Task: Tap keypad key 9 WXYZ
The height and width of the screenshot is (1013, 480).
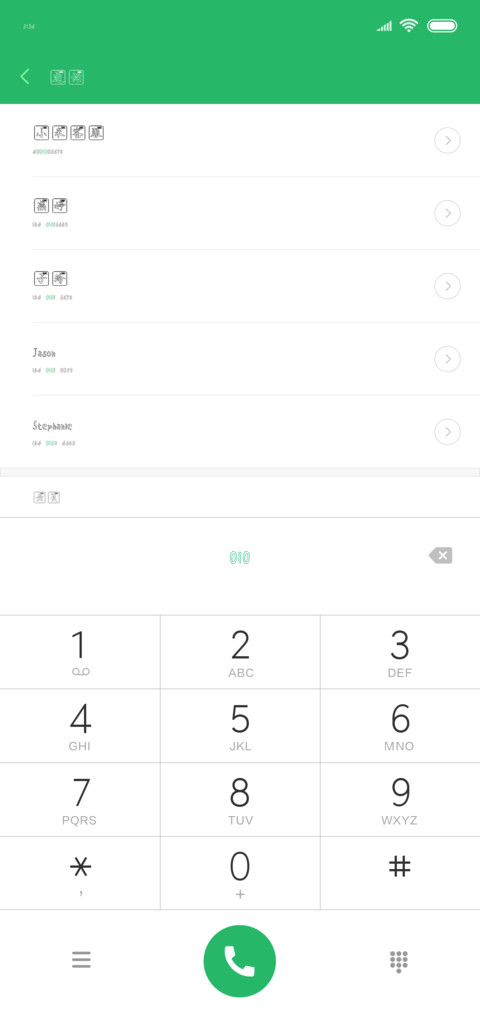Action: click(x=400, y=800)
